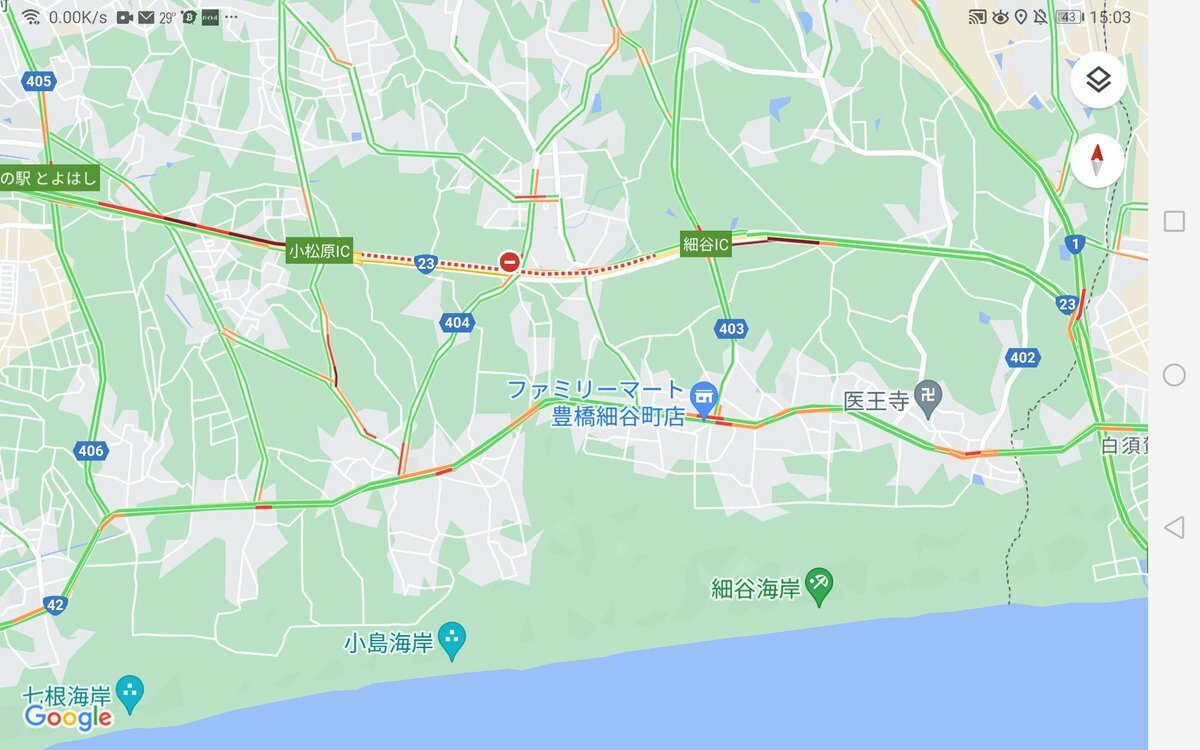Go back with the system back button

click(x=1175, y=527)
